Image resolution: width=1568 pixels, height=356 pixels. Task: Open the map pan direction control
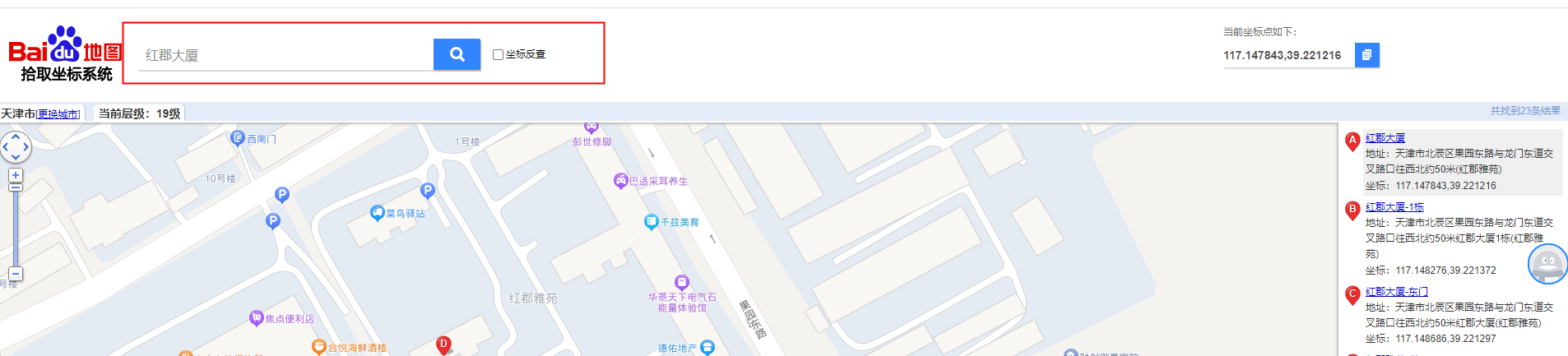coord(16,148)
